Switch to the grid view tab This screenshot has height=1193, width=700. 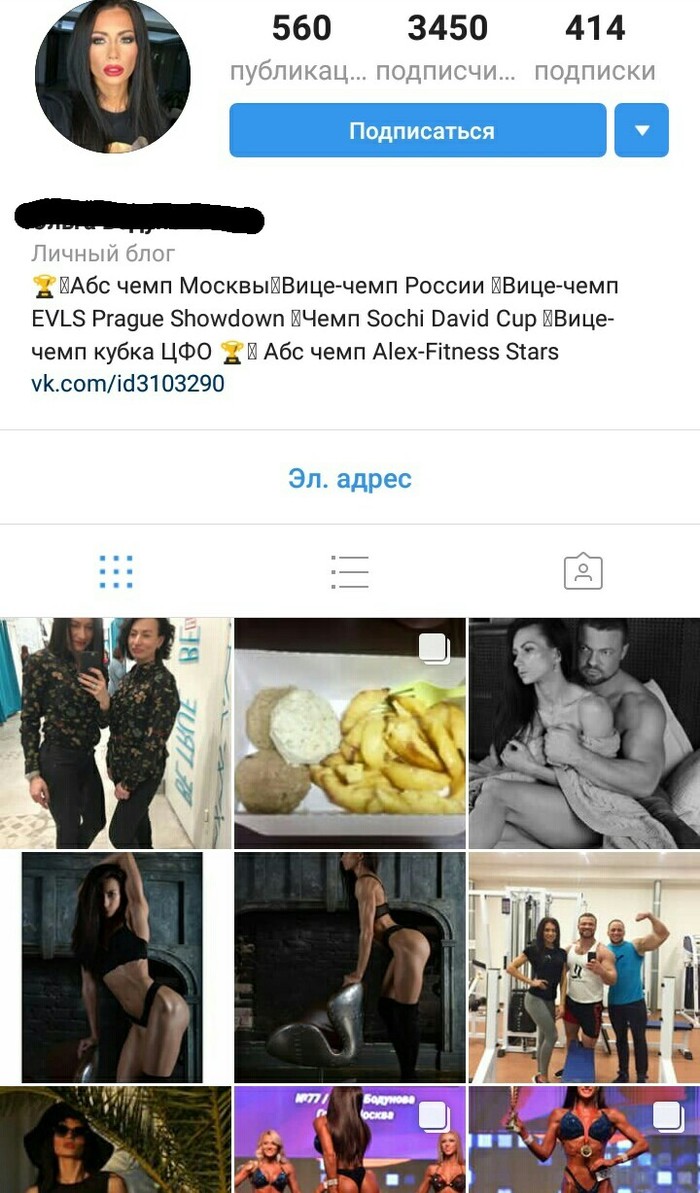coord(116,571)
